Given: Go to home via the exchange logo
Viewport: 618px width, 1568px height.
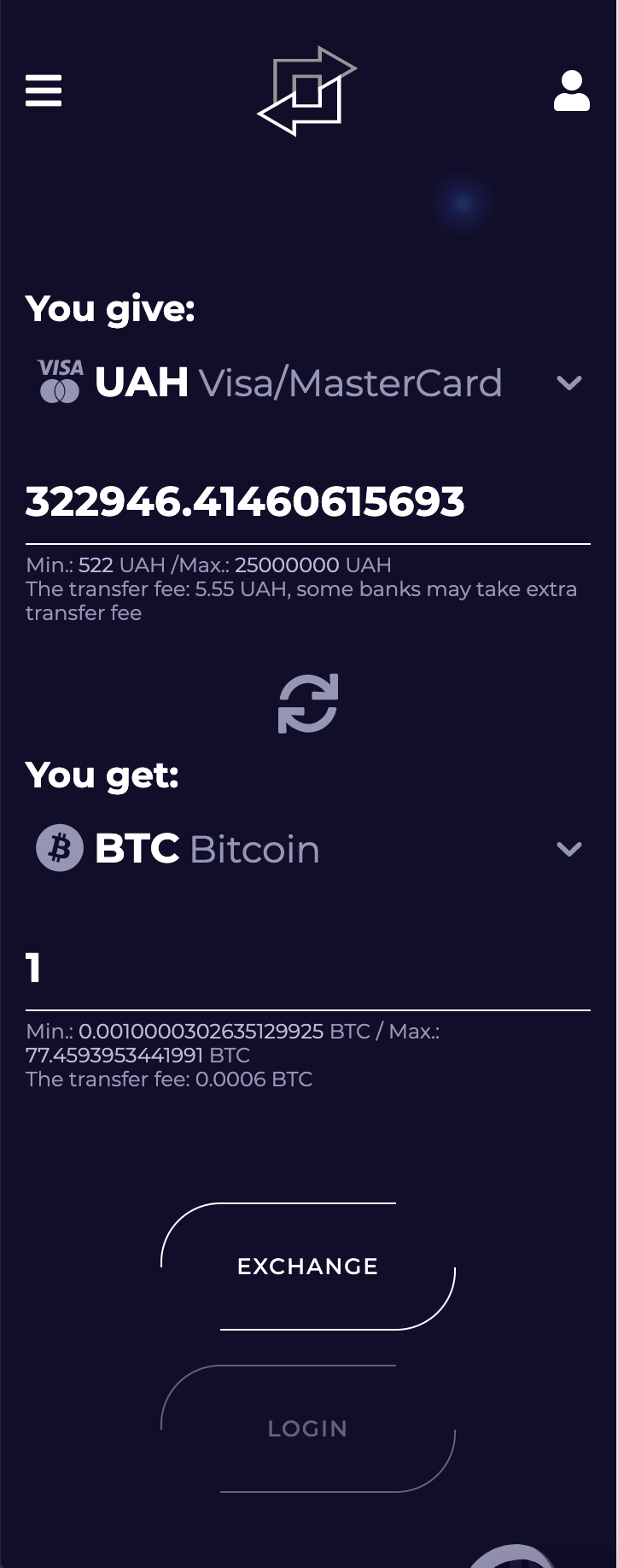Looking at the screenshot, I should [307, 91].
